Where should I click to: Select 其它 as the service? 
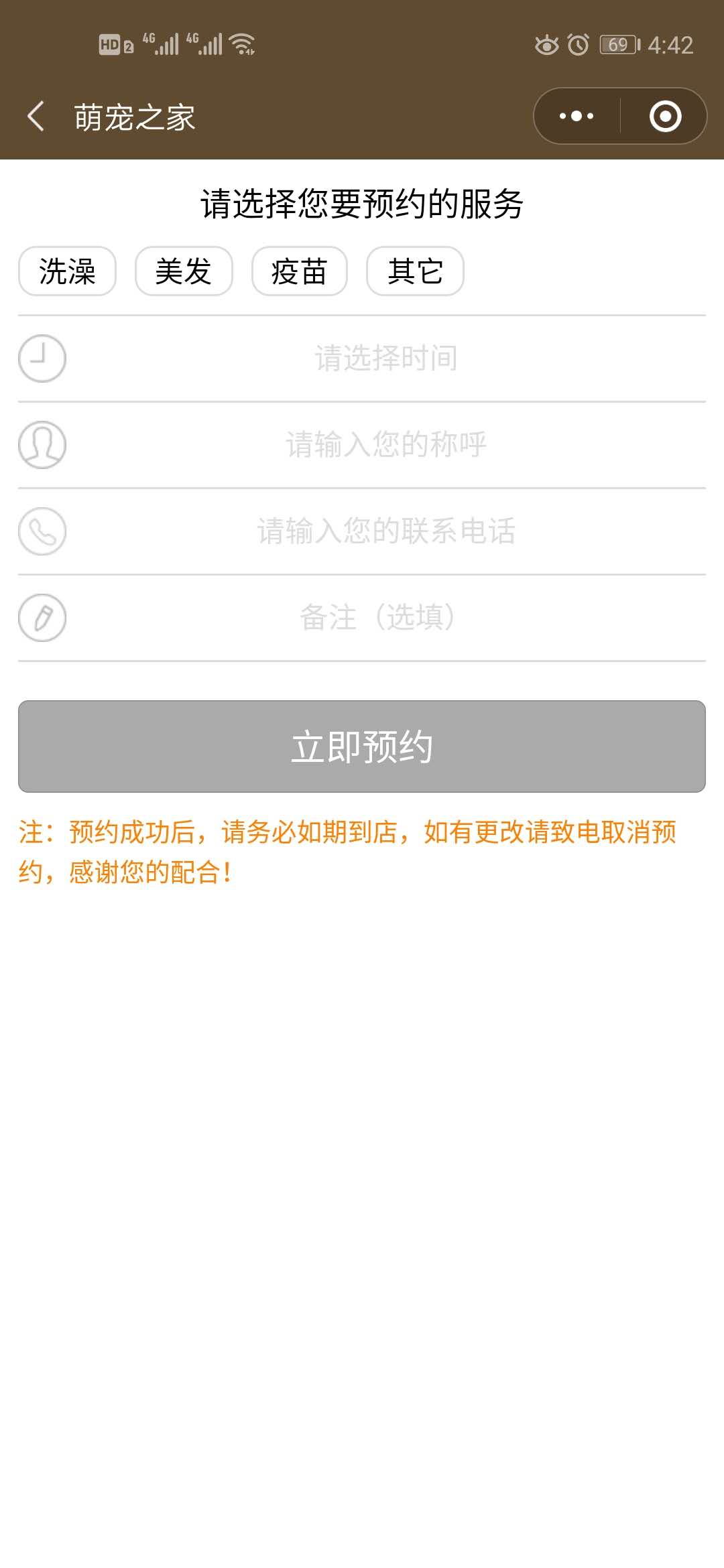tap(415, 271)
